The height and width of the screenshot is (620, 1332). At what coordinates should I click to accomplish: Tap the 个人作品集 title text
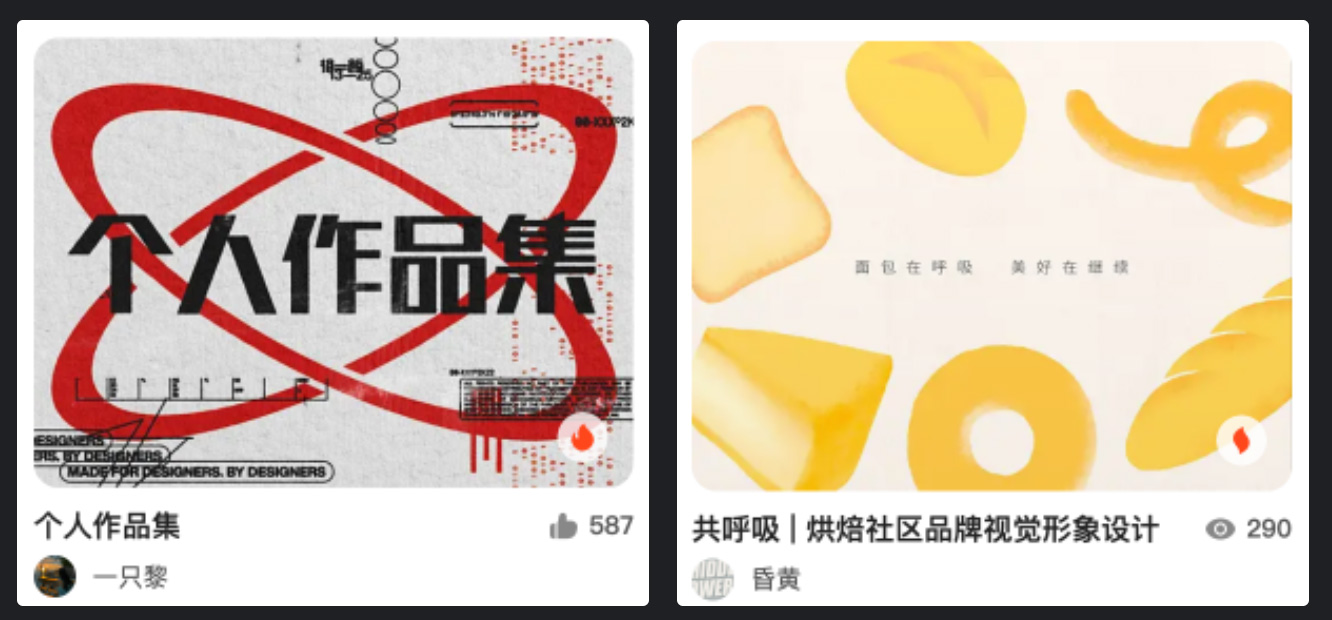(x=107, y=526)
